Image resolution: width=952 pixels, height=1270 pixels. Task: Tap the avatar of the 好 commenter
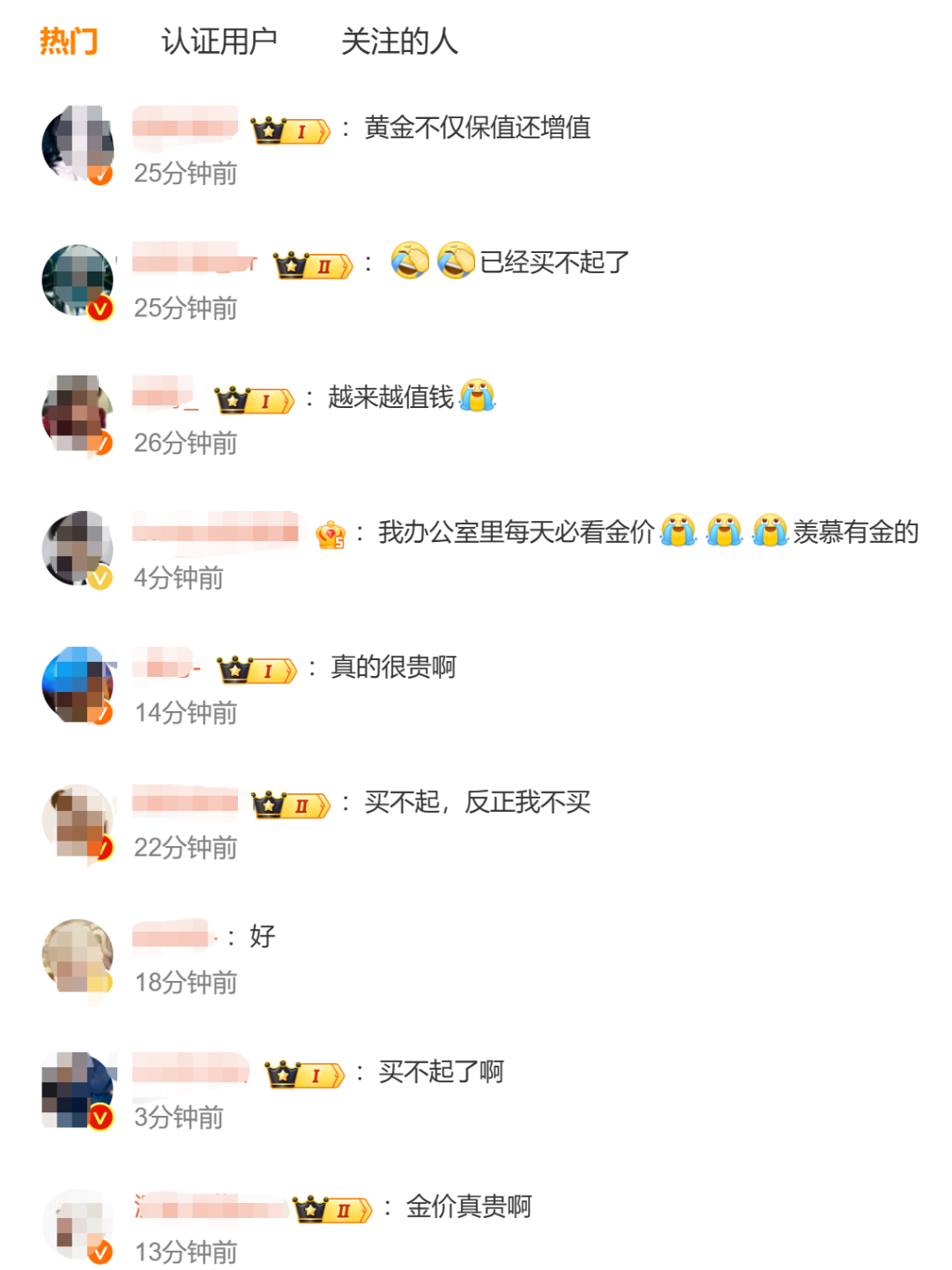78,955
